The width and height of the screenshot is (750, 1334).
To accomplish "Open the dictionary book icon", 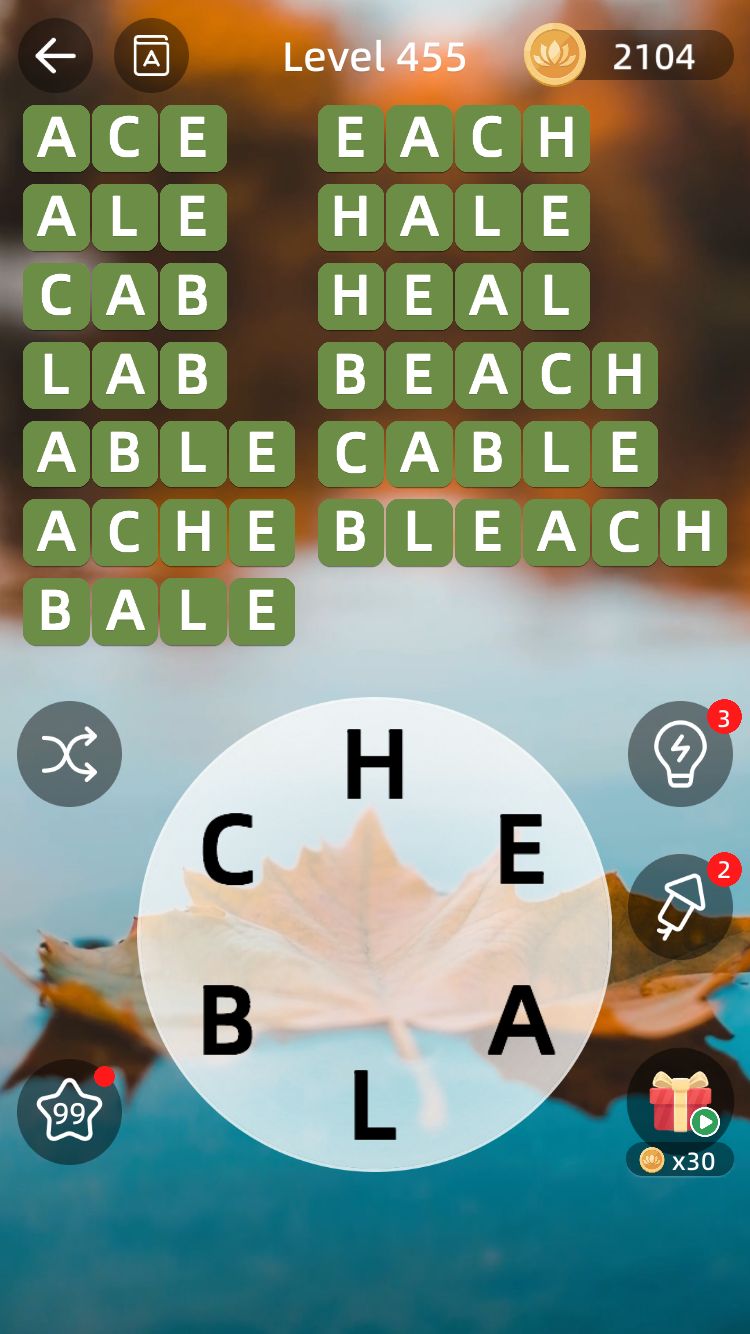I will (151, 56).
